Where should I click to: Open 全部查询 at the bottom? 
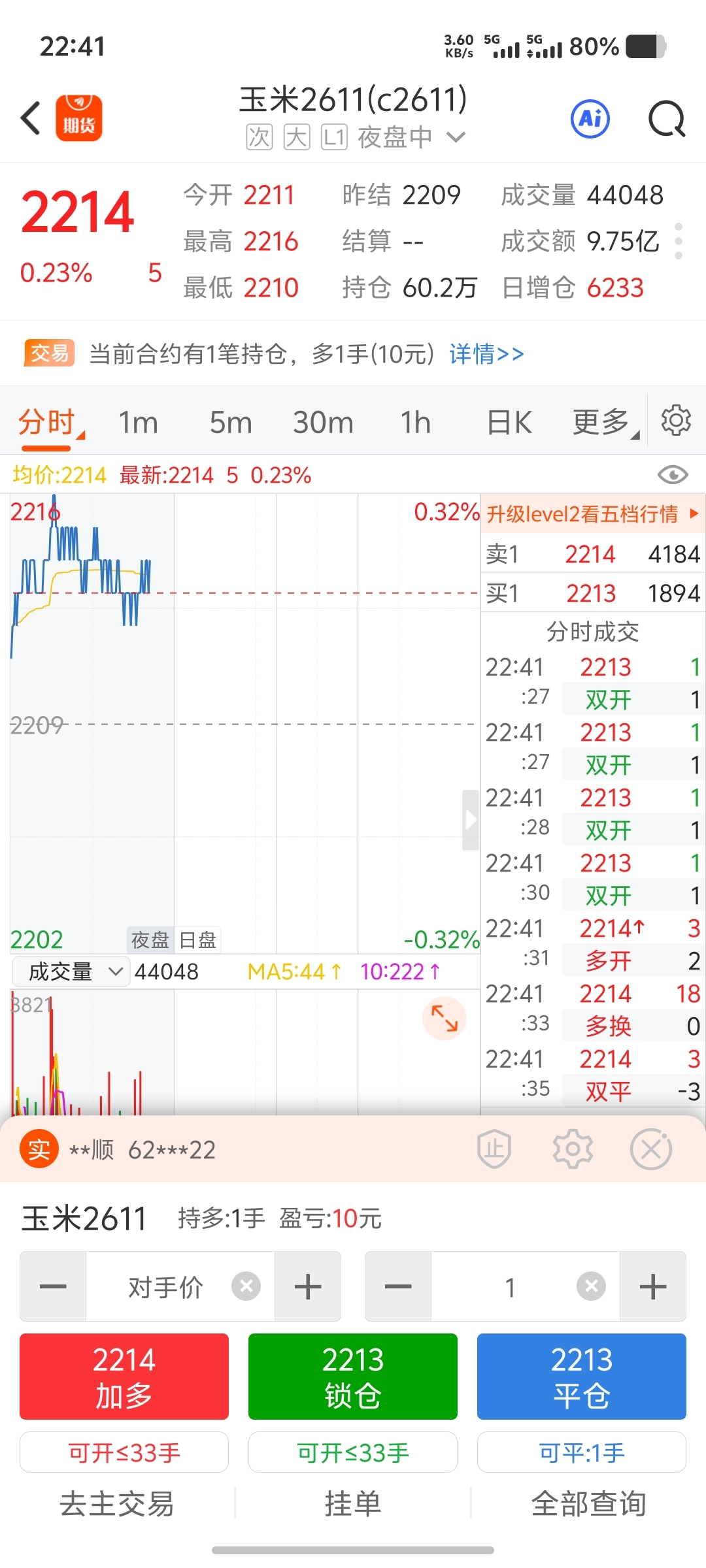click(588, 1503)
